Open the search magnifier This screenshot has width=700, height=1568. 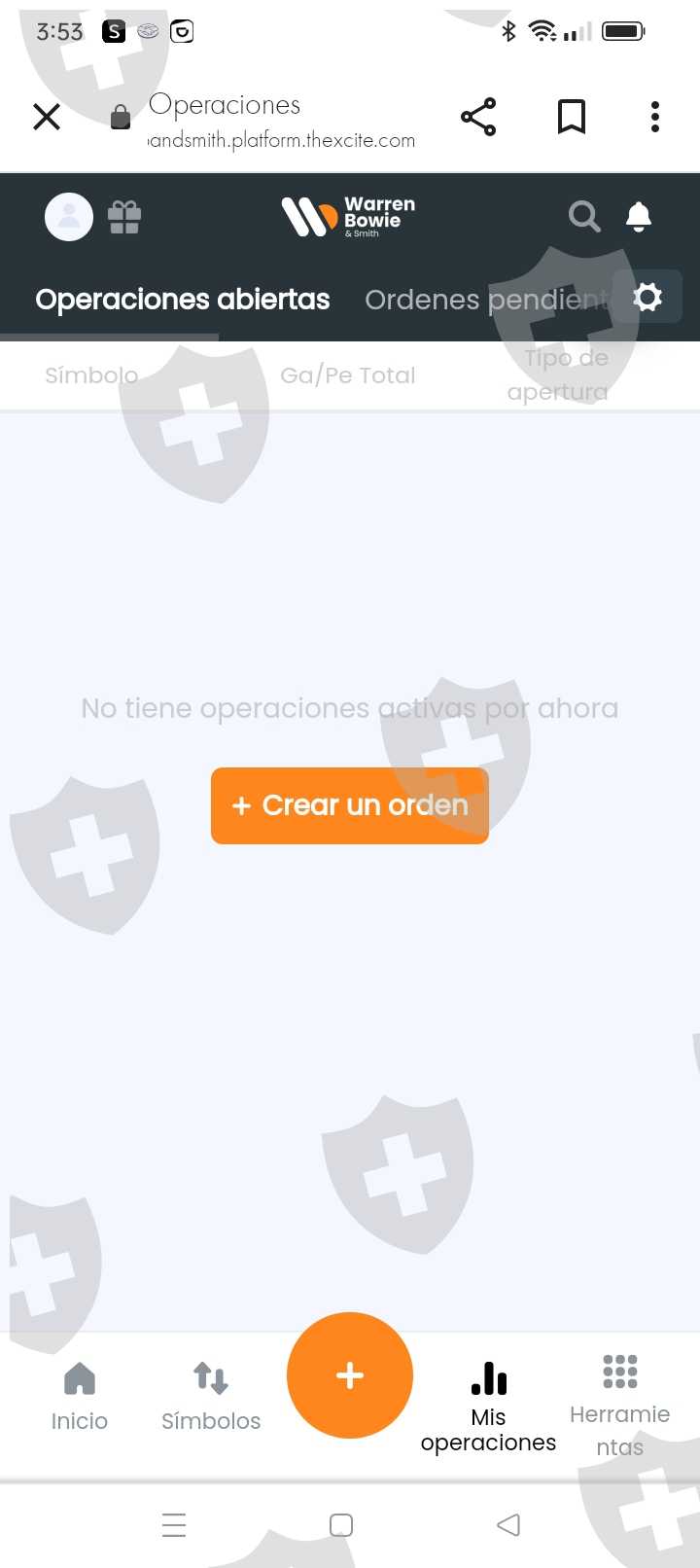[584, 216]
